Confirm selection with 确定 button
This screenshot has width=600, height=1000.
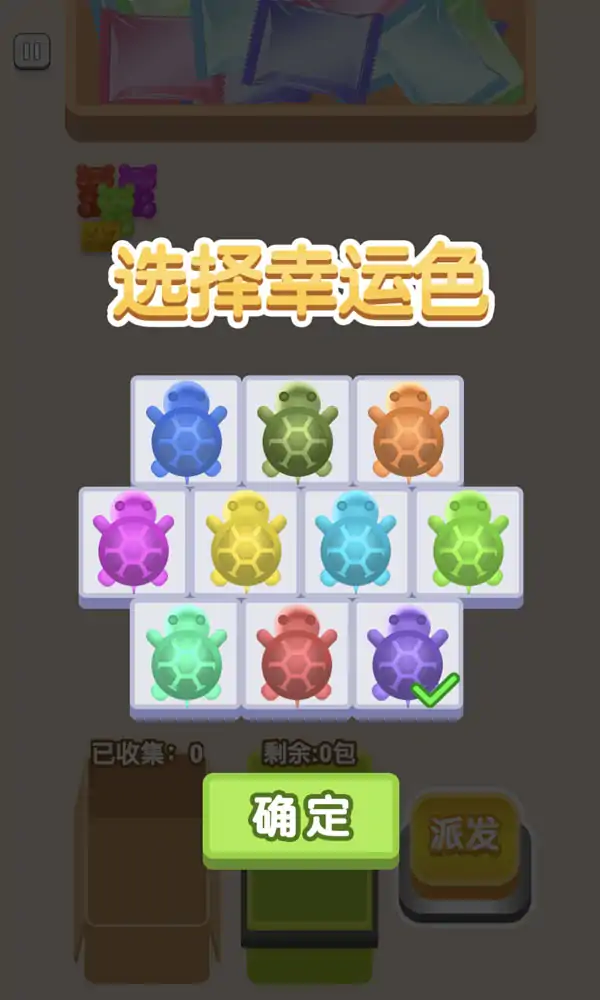click(x=300, y=817)
